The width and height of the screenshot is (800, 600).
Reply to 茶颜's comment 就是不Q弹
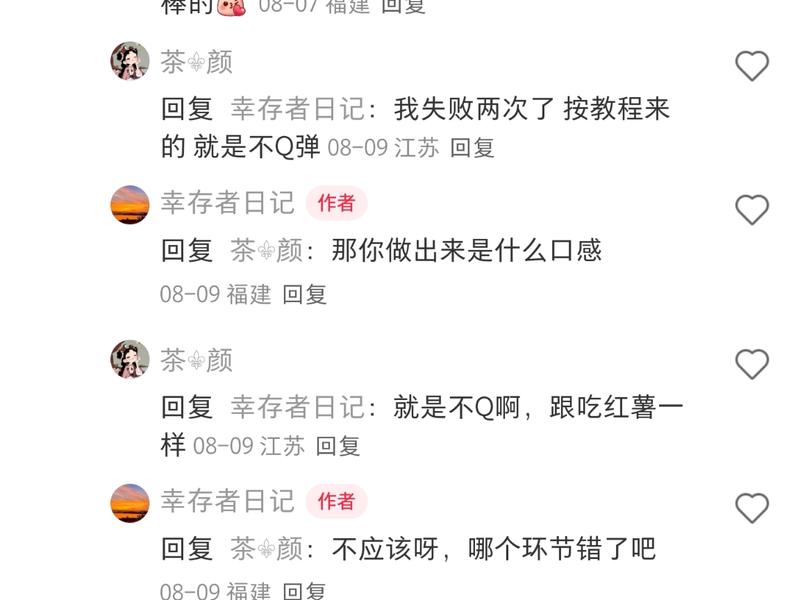[472, 148]
